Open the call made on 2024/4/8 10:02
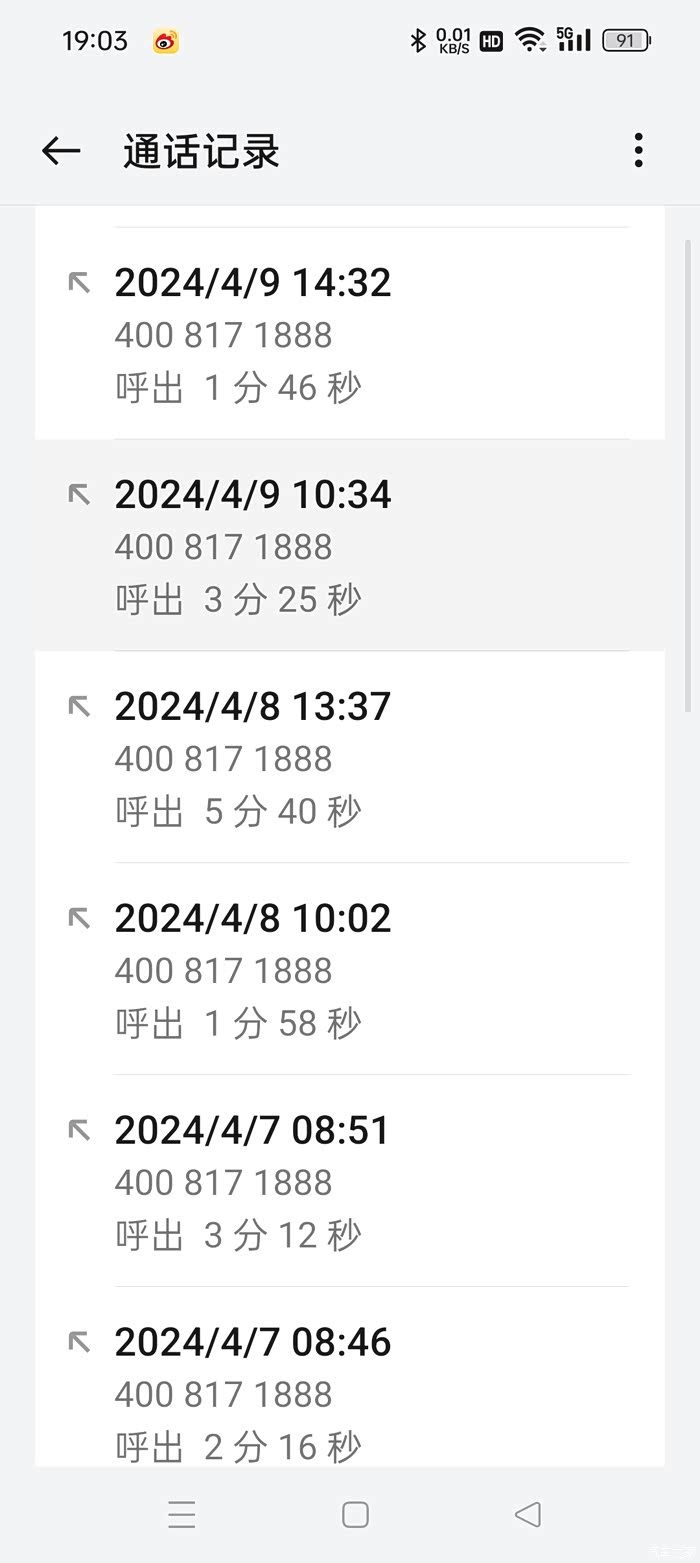 (350, 970)
